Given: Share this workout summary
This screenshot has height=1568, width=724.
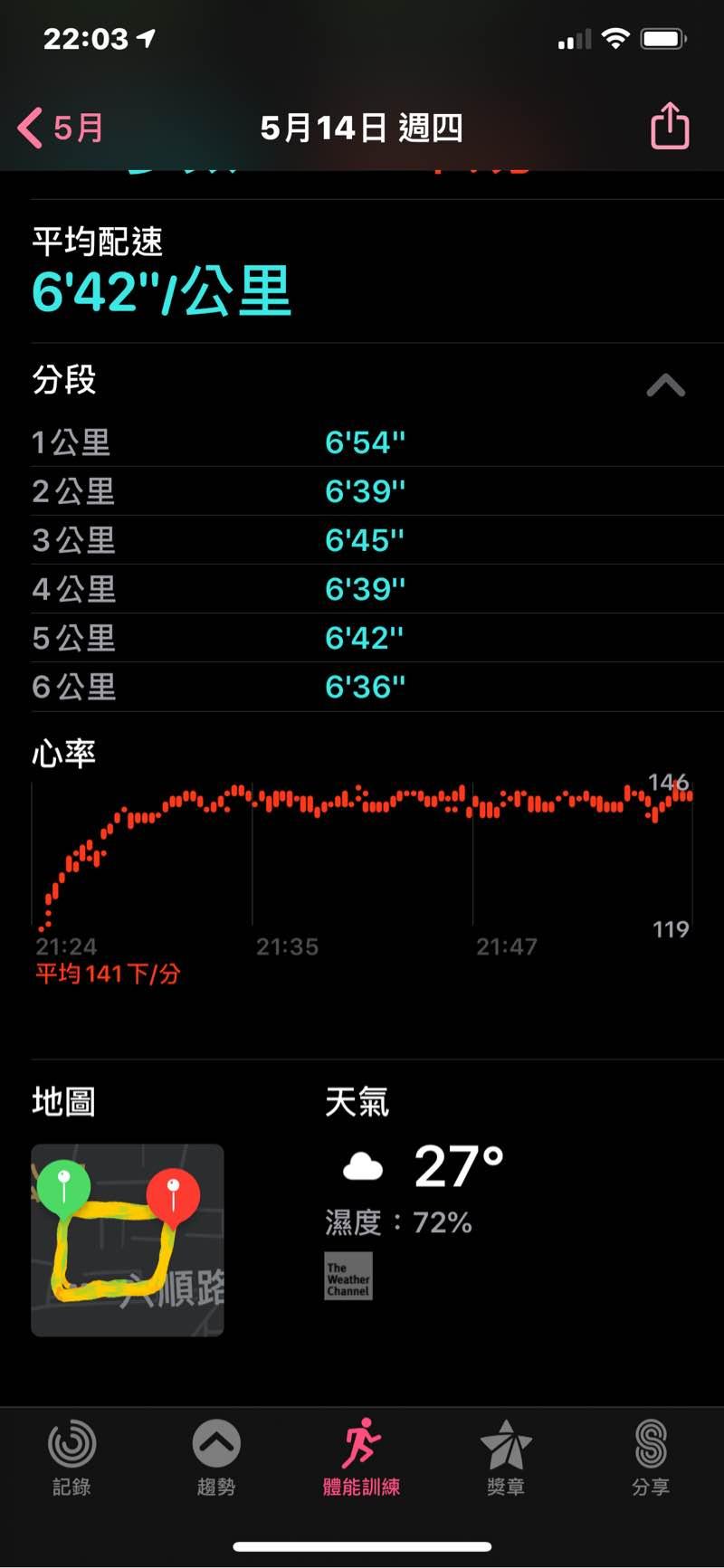Looking at the screenshot, I should point(670,127).
